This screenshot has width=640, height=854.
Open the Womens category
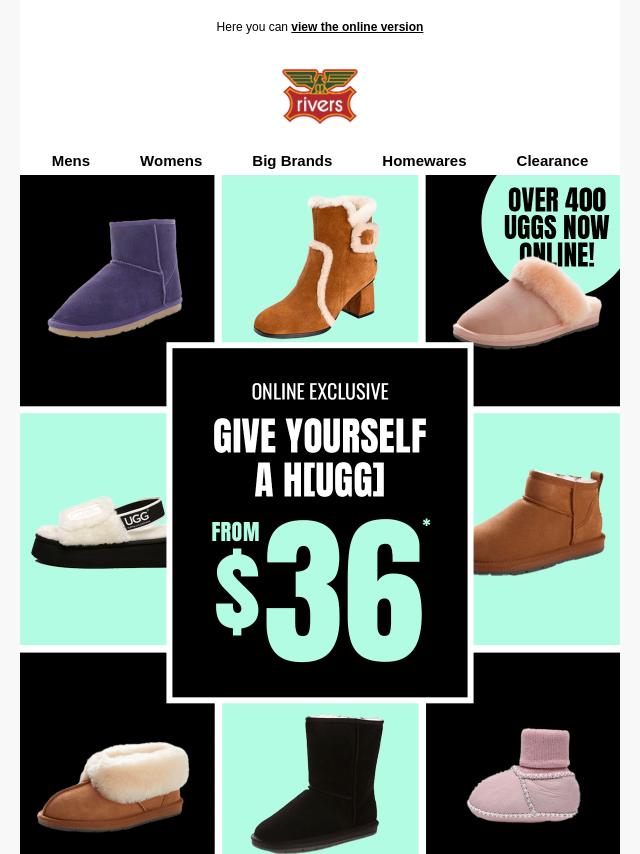[x=171, y=160]
